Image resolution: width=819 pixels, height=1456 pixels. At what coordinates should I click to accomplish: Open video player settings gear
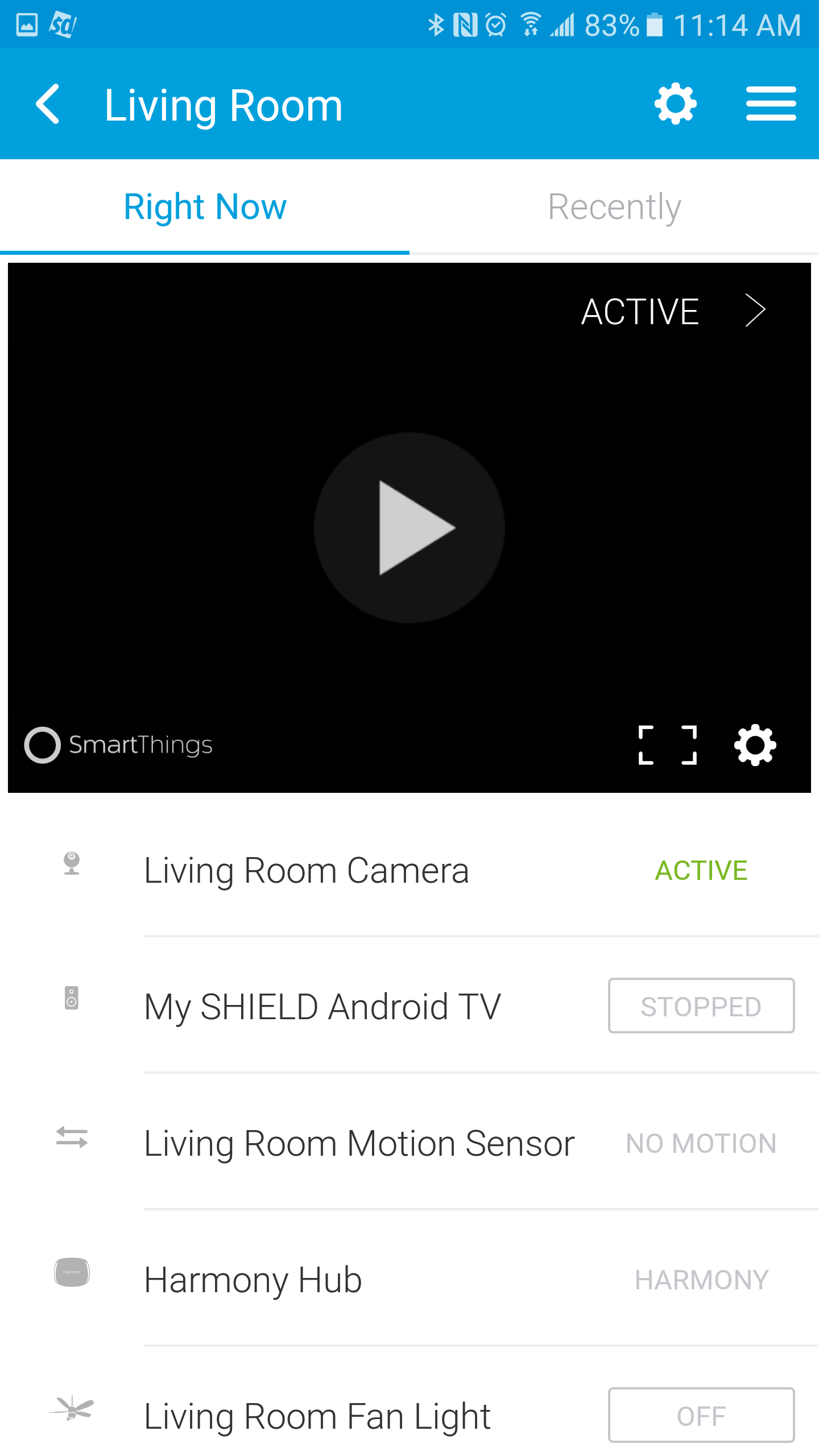tap(755, 745)
